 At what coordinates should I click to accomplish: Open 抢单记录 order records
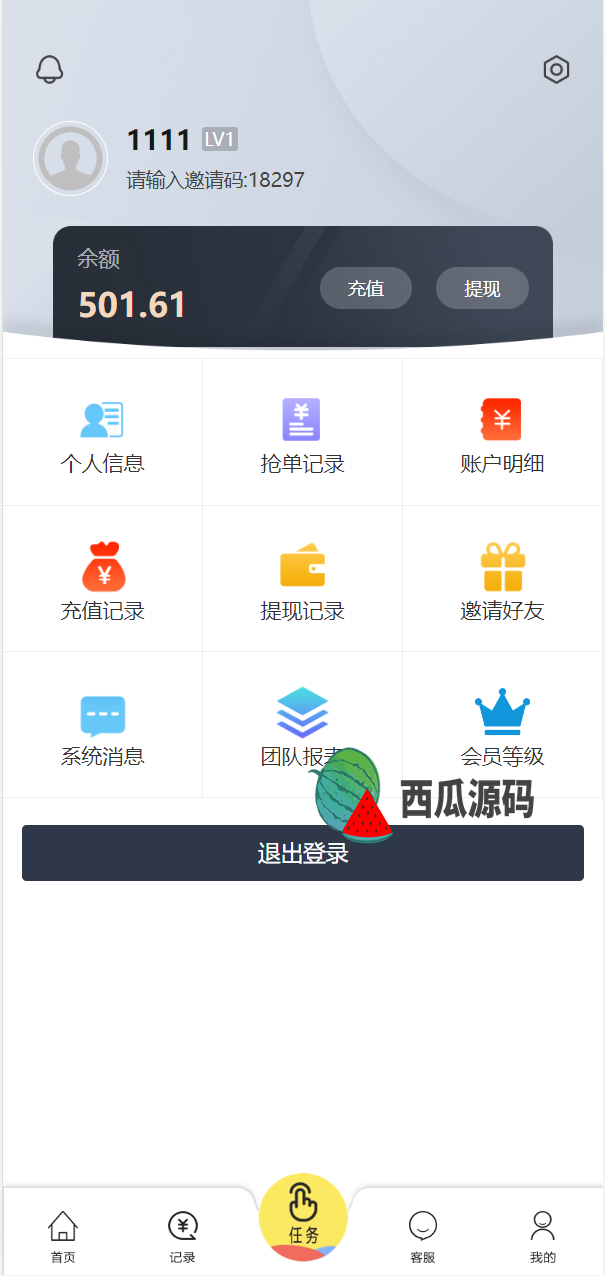(x=303, y=433)
